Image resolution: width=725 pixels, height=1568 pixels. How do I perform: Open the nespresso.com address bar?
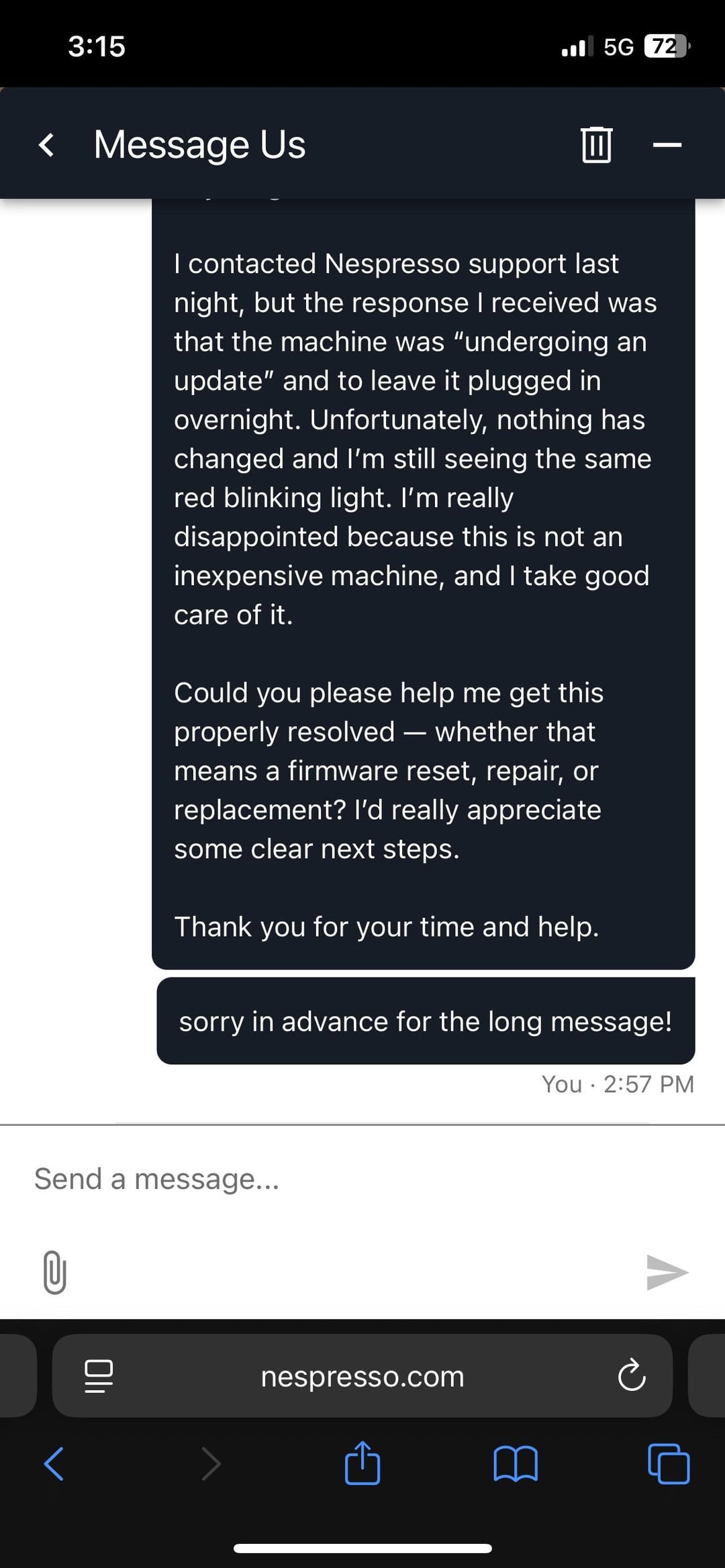362,1376
